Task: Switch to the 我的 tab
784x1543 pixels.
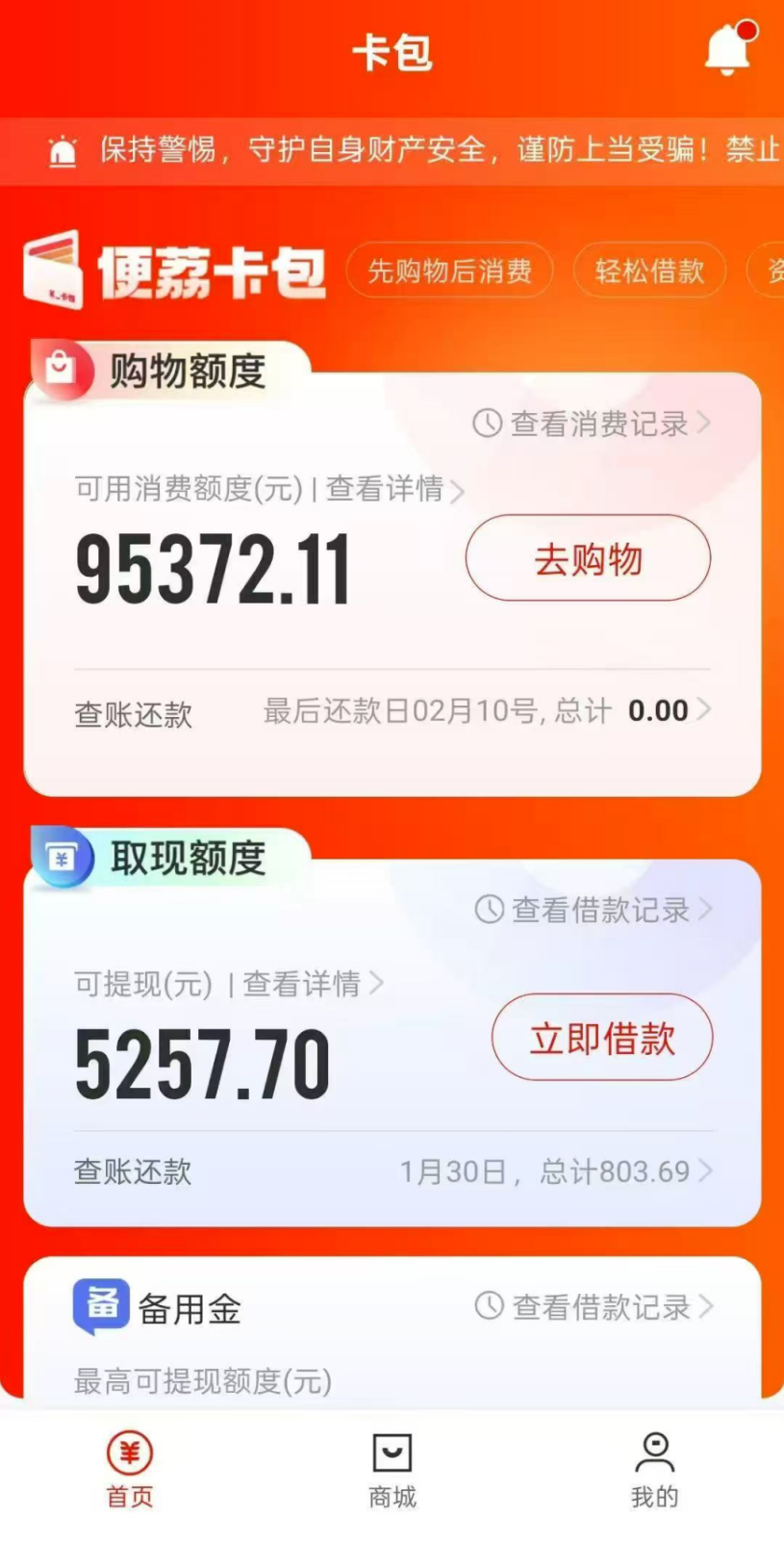Action: (x=654, y=1470)
